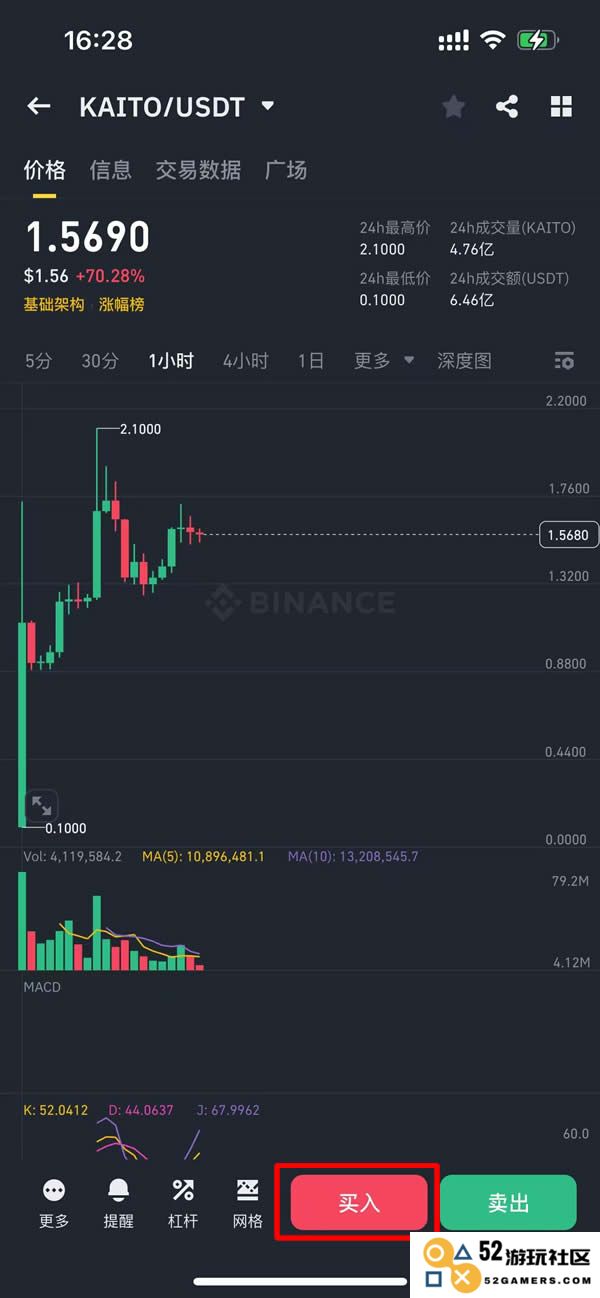This screenshot has width=600, height=1298.
Task: Open chart indicator settings icon
Action: pos(564,361)
